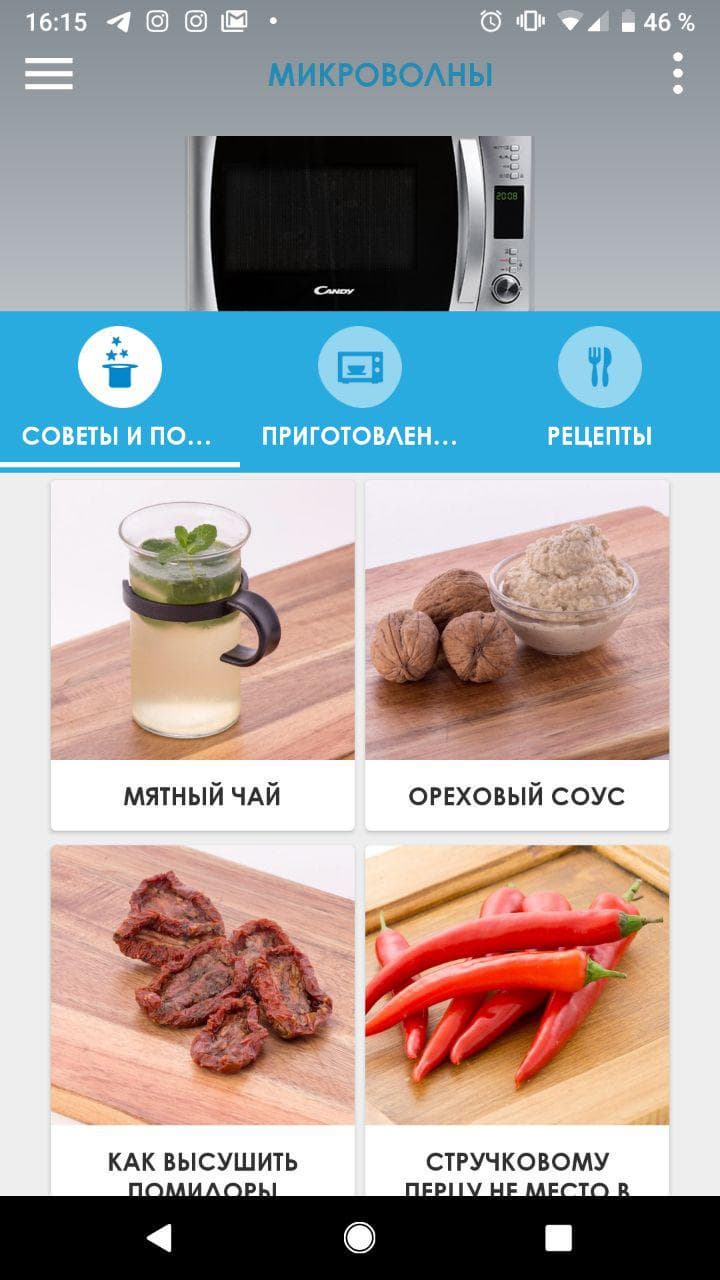Switch to the Приготовлен… tab
This screenshot has width=720, height=1280.
click(x=360, y=390)
